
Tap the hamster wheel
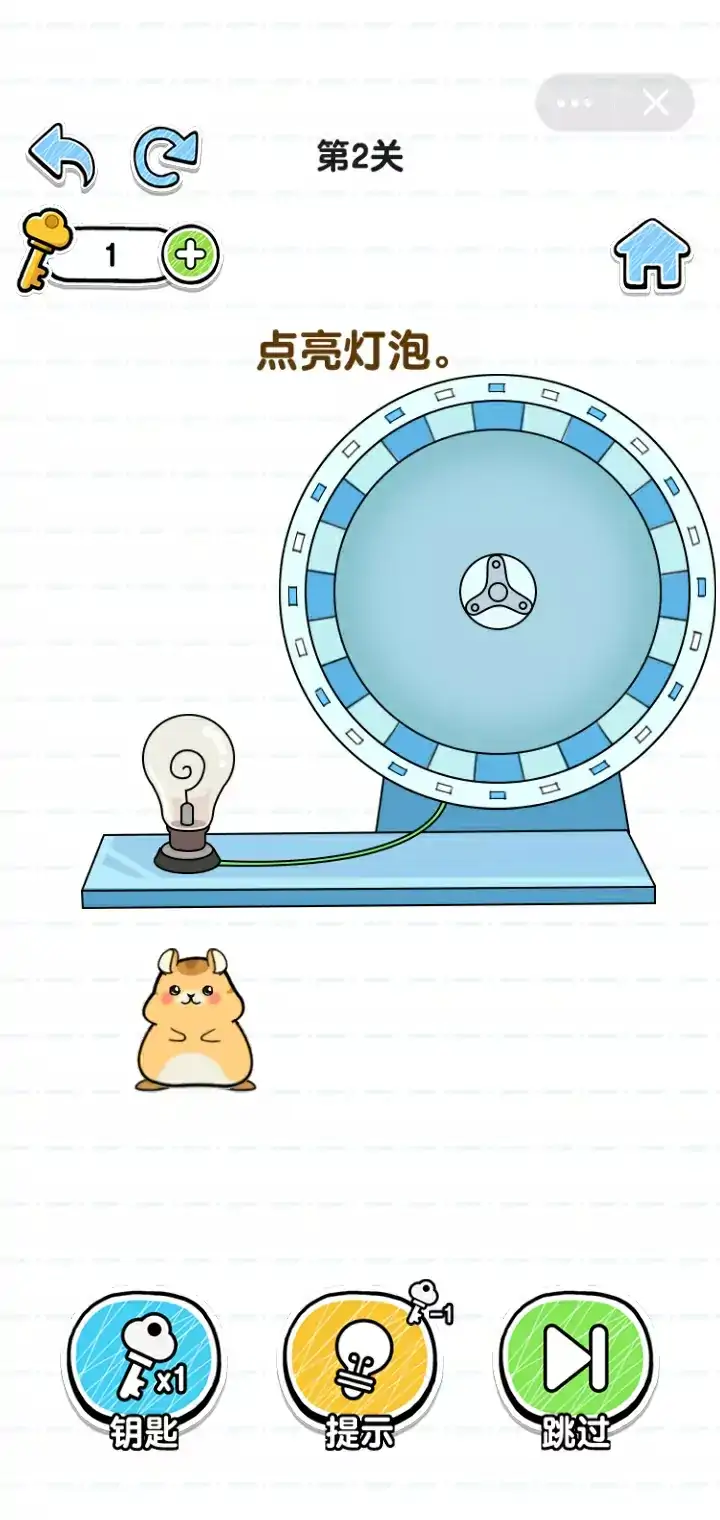pyautogui.click(x=497, y=592)
